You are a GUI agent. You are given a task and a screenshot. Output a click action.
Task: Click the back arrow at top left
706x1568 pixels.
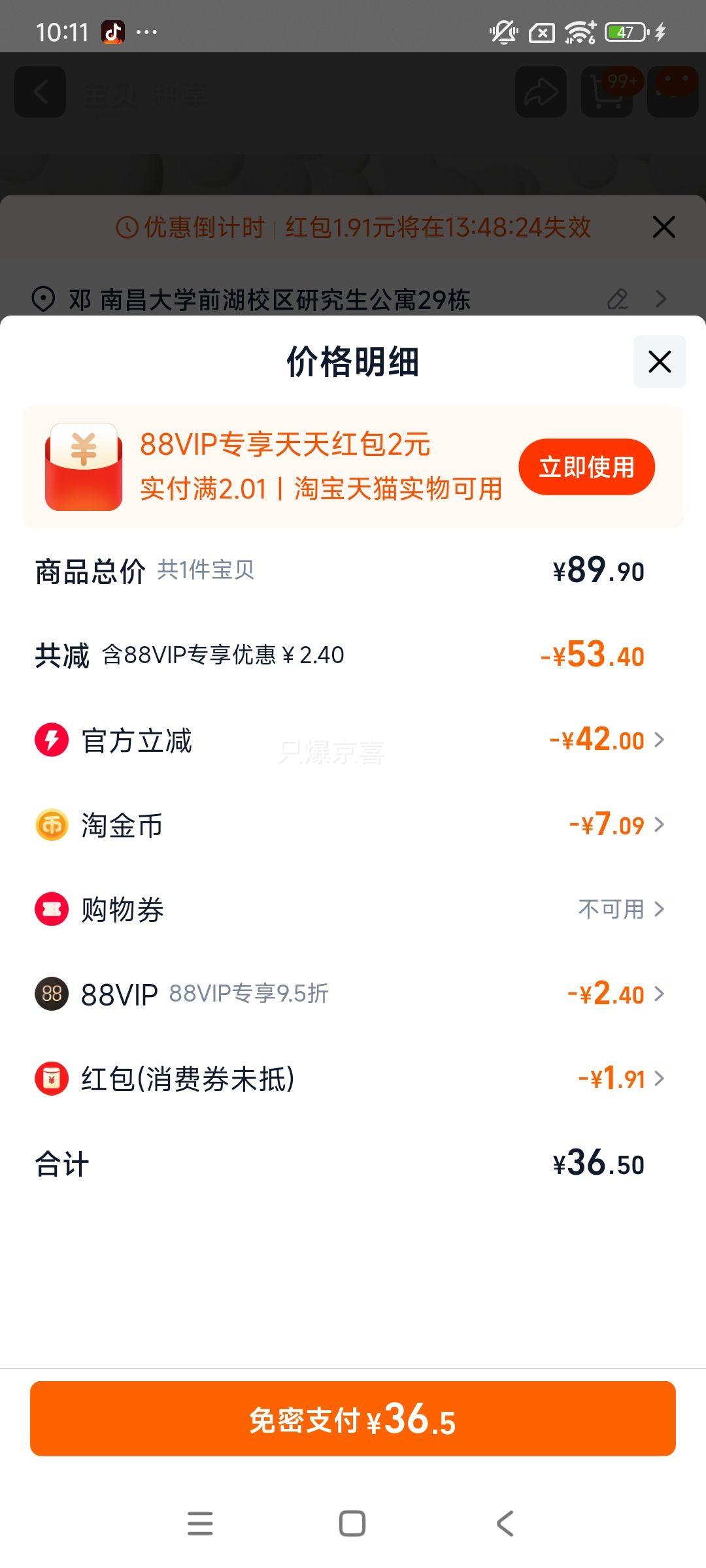pos(39,91)
